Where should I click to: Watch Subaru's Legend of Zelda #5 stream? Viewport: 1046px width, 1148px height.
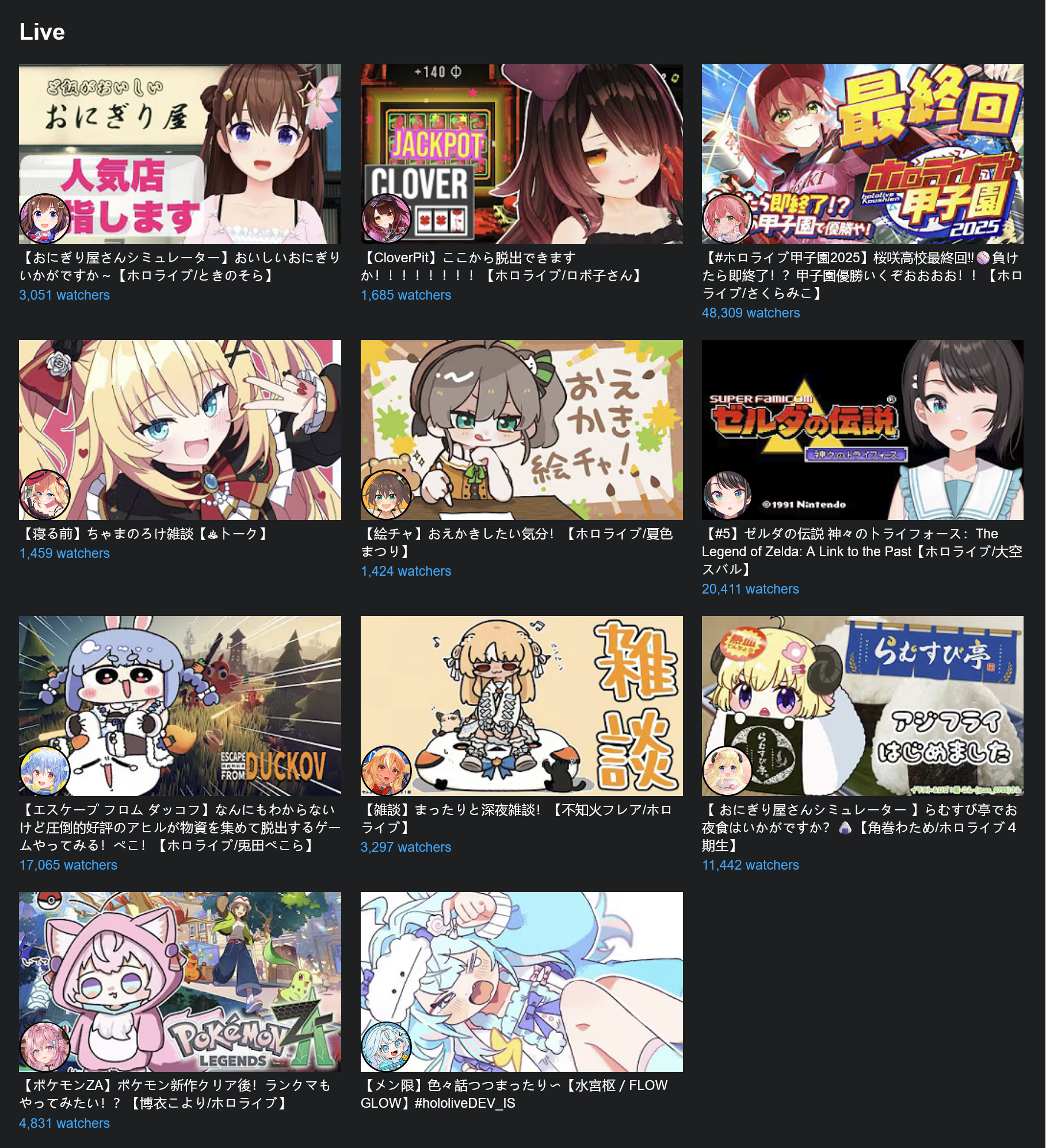pyautogui.click(x=862, y=429)
